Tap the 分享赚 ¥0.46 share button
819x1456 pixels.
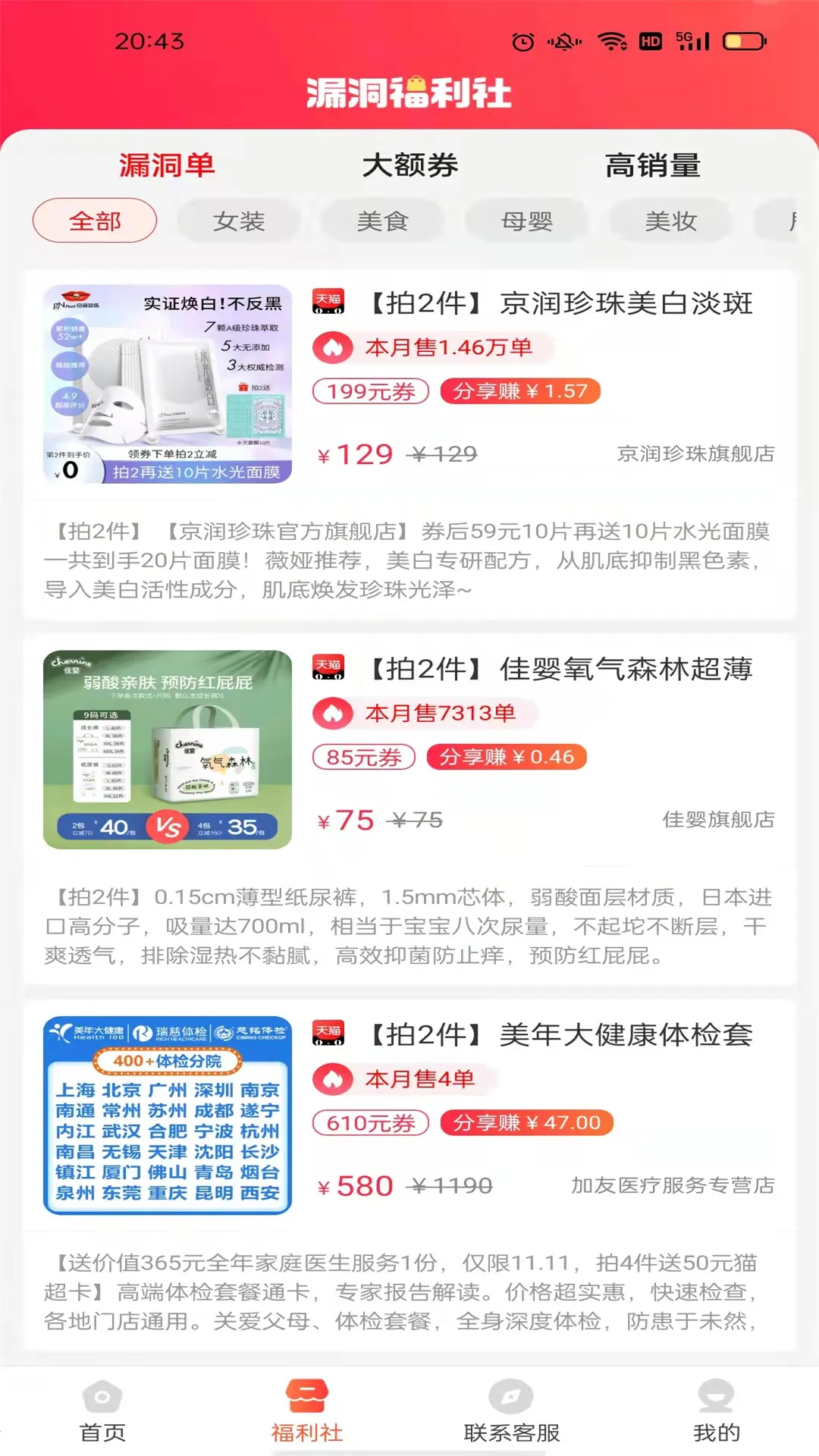(x=507, y=757)
